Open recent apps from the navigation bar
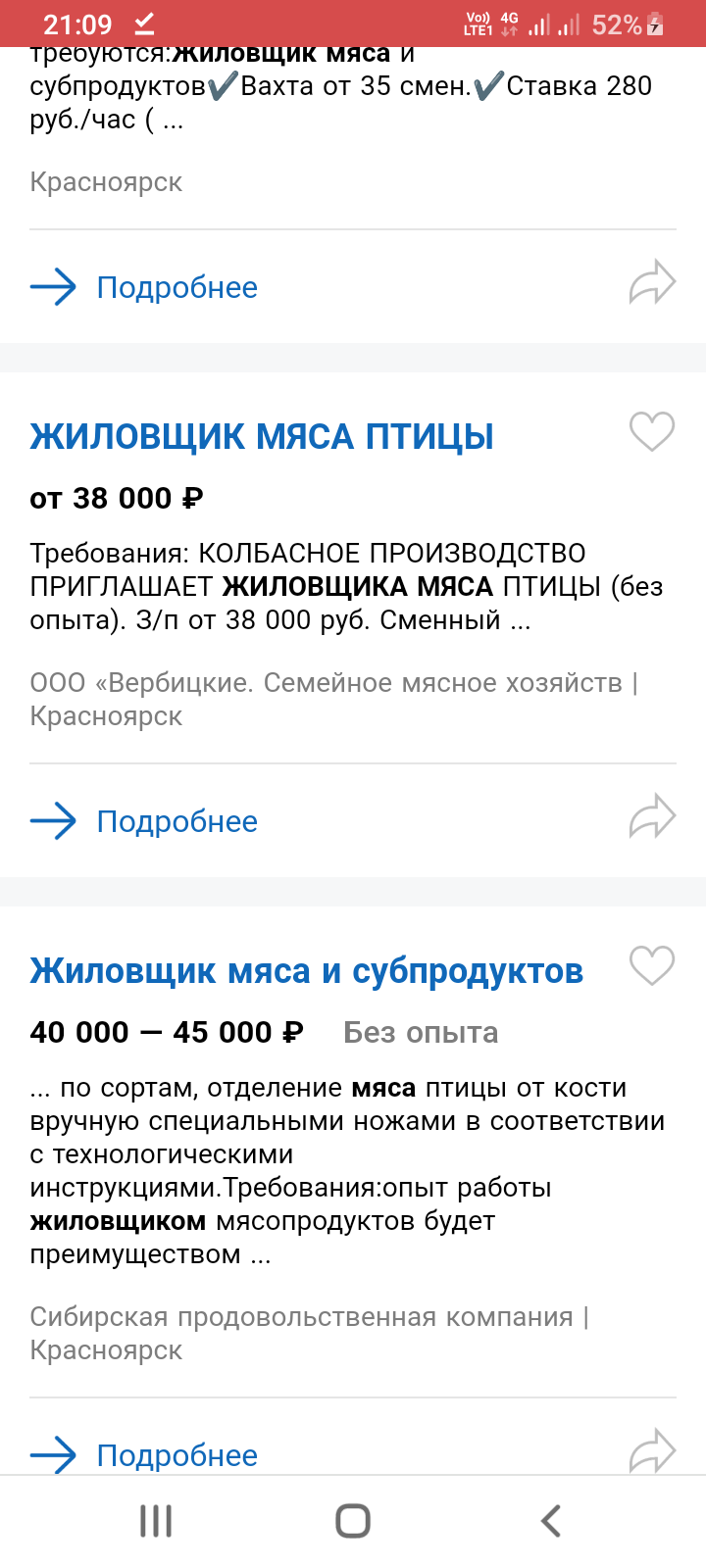The width and height of the screenshot is (706, 1568). tap(156, 1521)
